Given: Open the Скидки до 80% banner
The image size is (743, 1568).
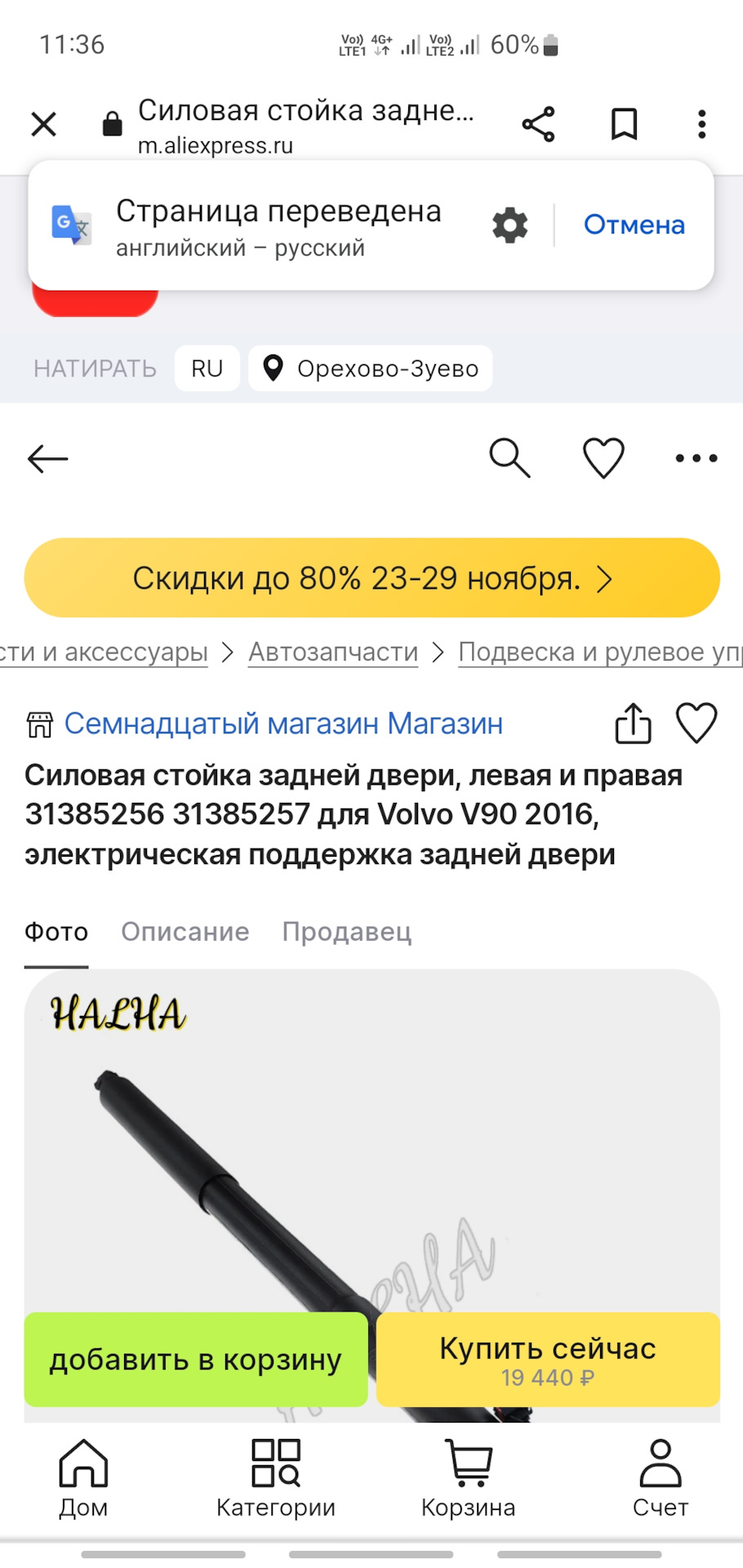Looking at the screenshot, I should (371, 578).
